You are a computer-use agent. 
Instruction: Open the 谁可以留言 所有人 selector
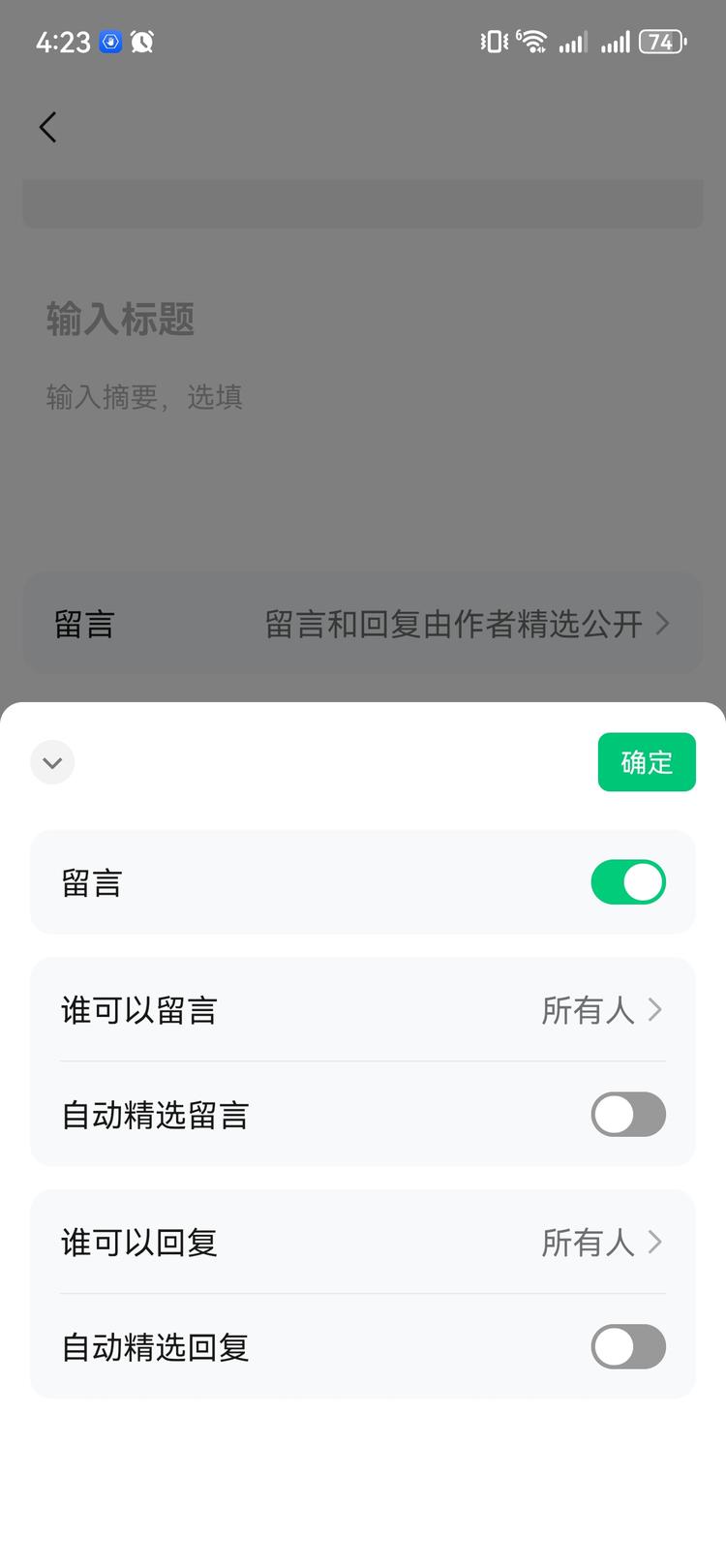coord(363,1010)
